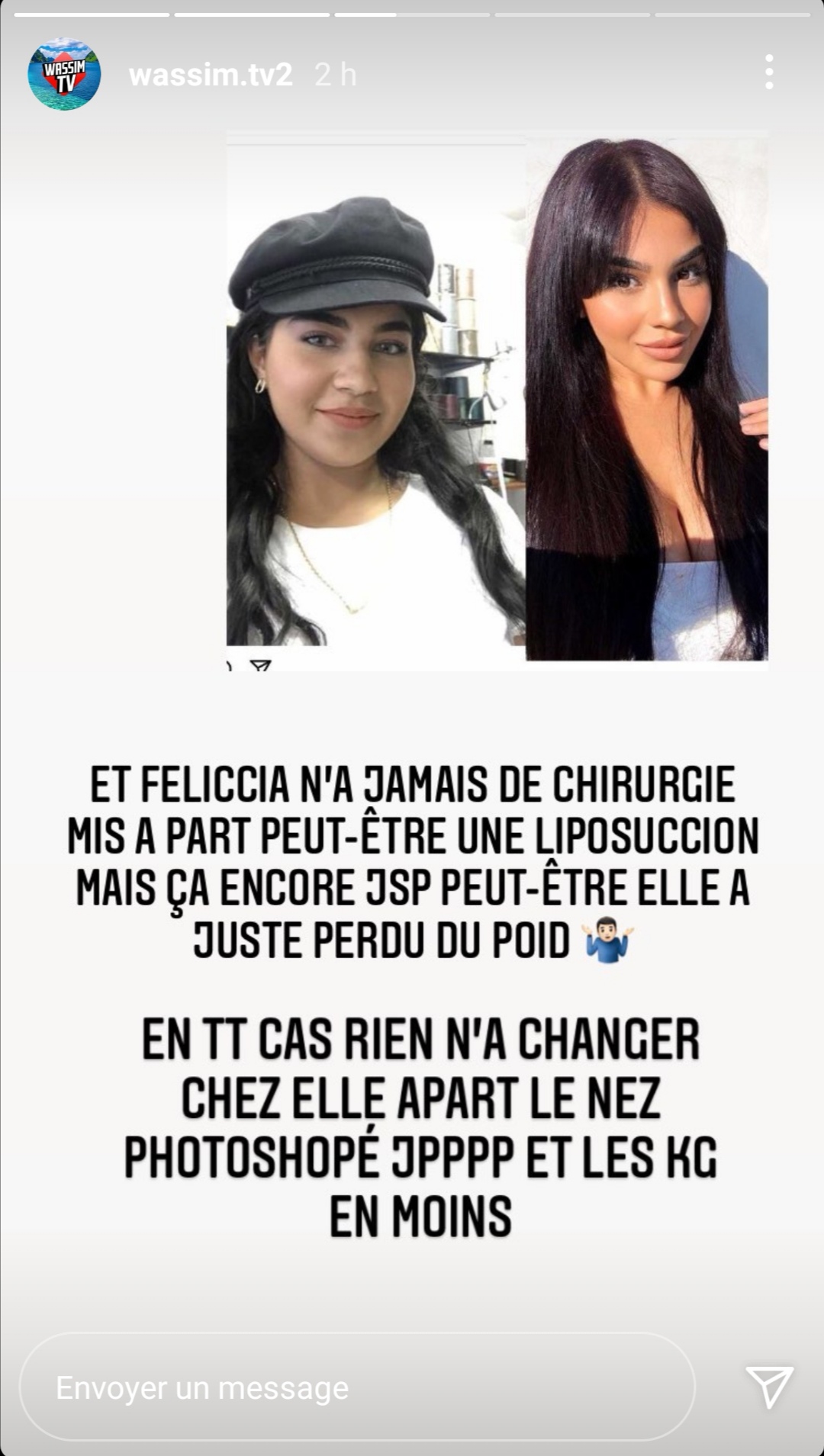This screenshot has height=1456, width=824.
Task: Open the story overflow menu
Action: pyautogui.click(x=769, y=72)
